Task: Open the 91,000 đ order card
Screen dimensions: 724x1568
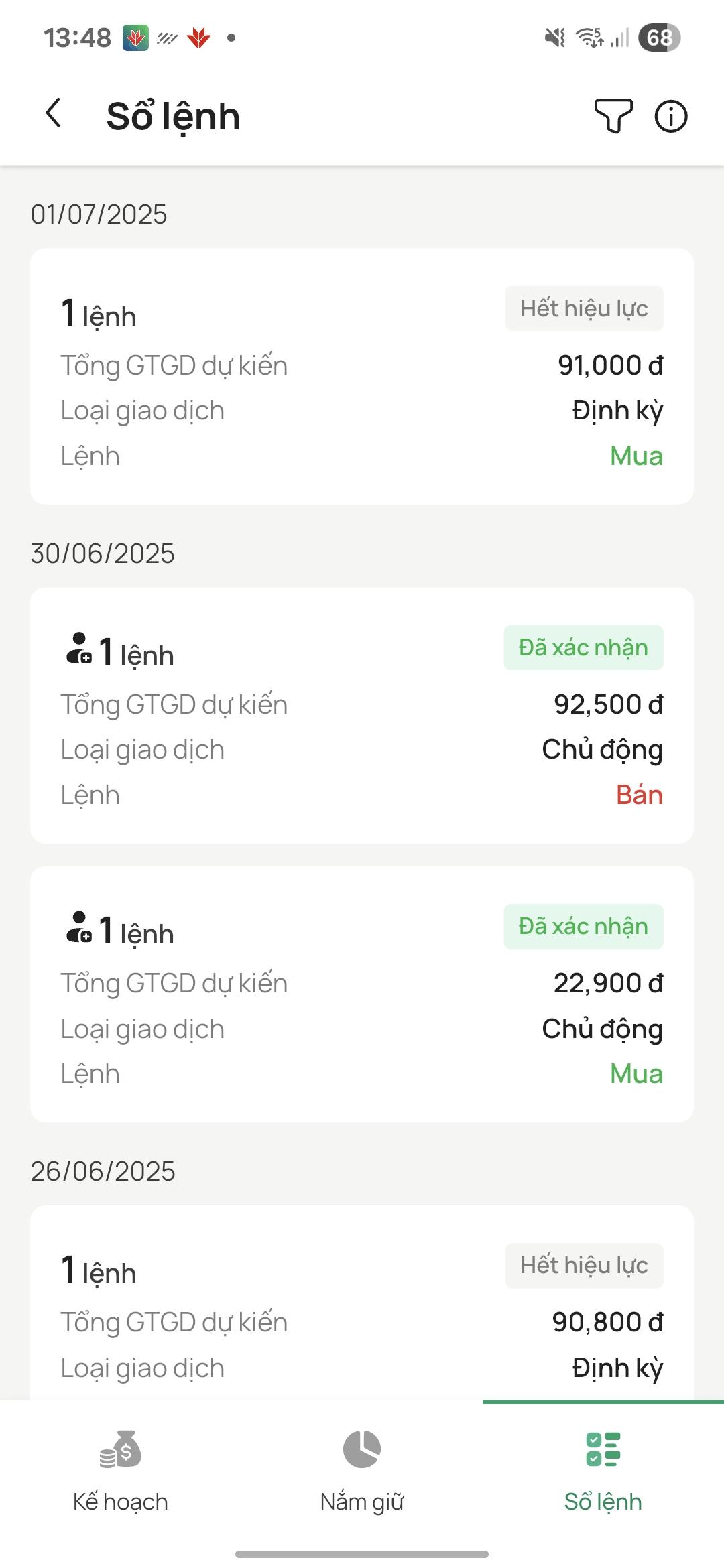Action: click(x=362, y=375)
